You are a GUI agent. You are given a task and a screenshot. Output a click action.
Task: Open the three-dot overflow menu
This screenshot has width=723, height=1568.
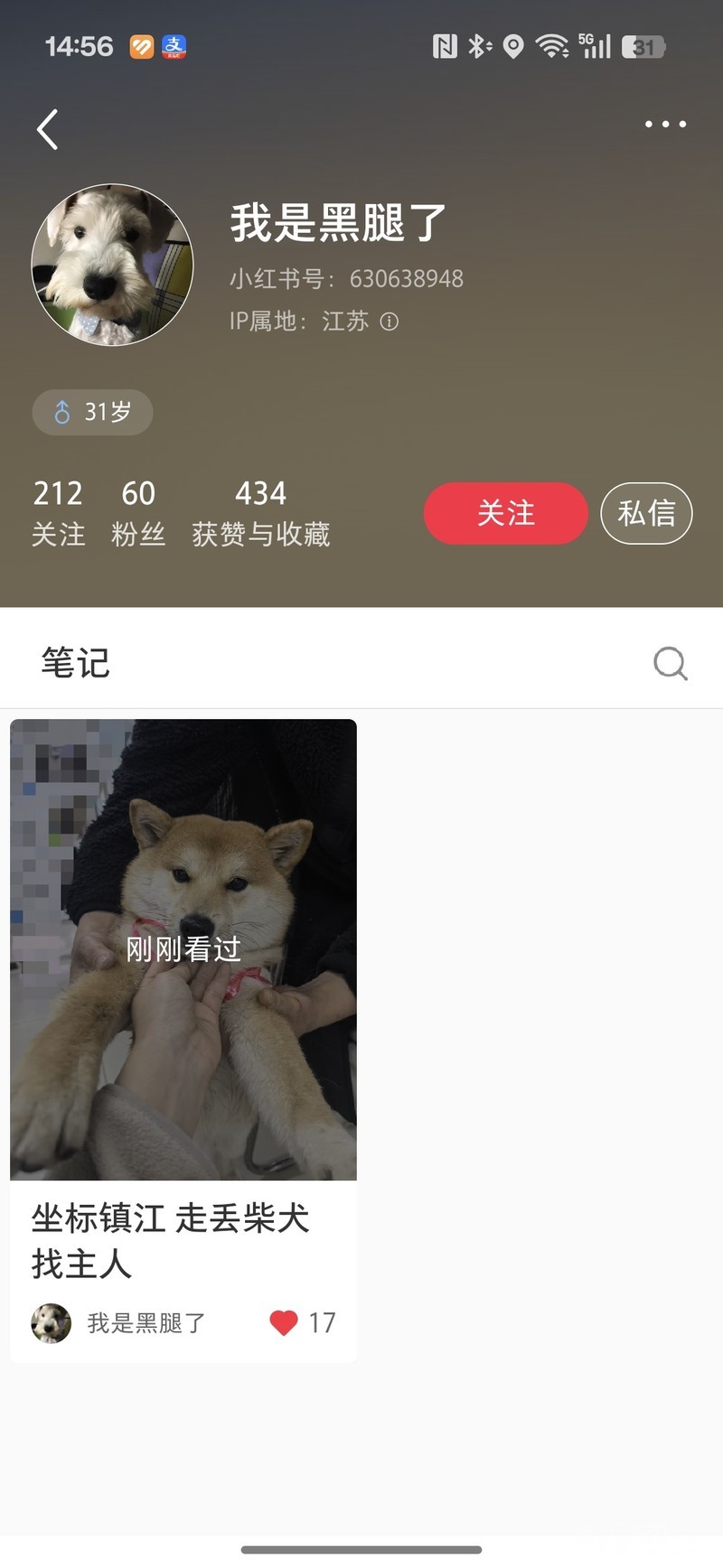[665, 125]
